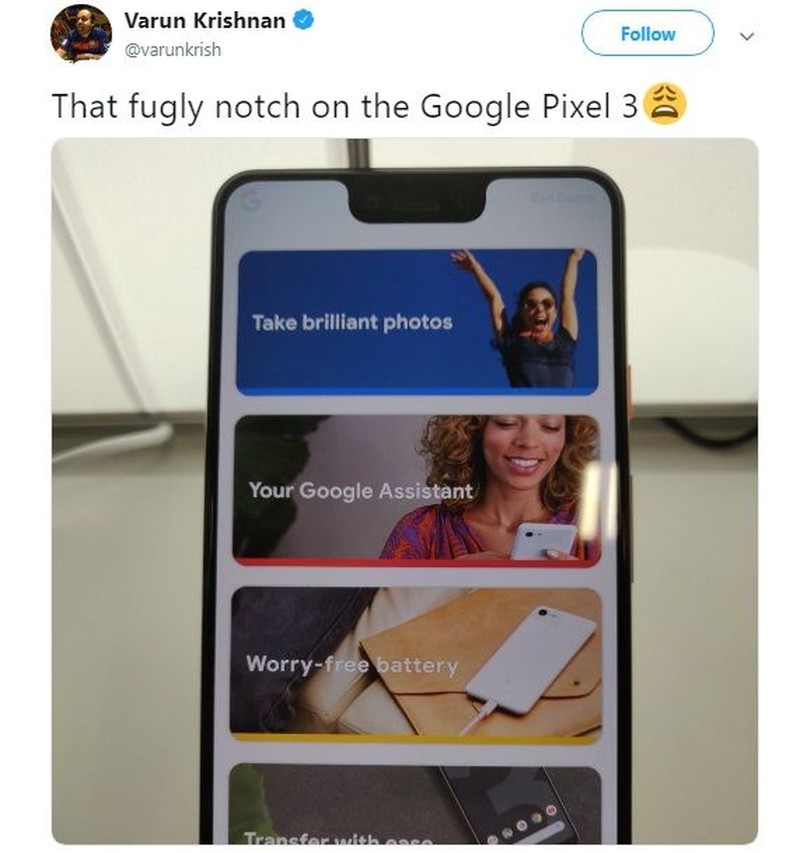
Task: Follow Varun Krishnan
Action: [x=647, y=34]
